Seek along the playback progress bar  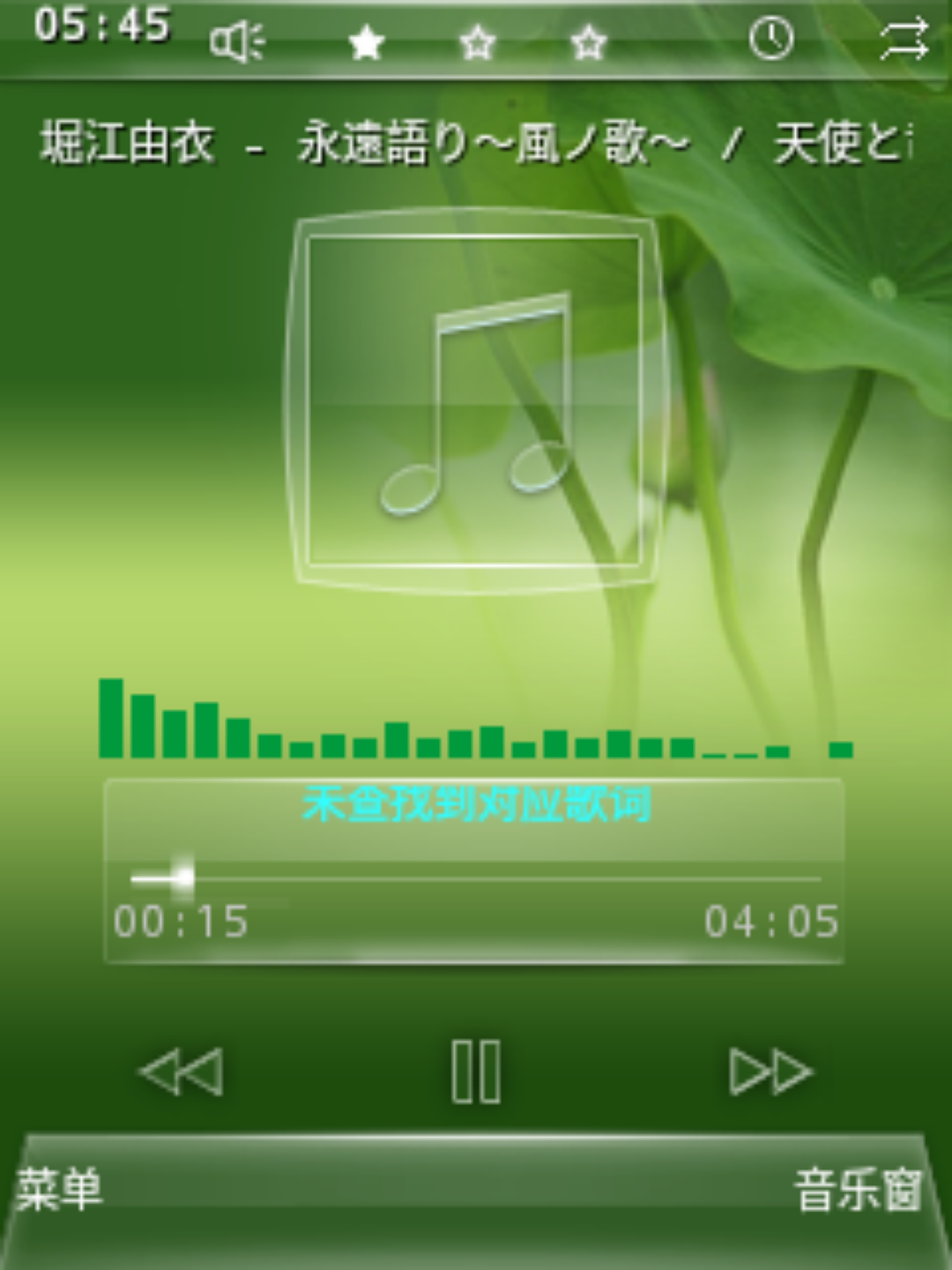[476, 878]
